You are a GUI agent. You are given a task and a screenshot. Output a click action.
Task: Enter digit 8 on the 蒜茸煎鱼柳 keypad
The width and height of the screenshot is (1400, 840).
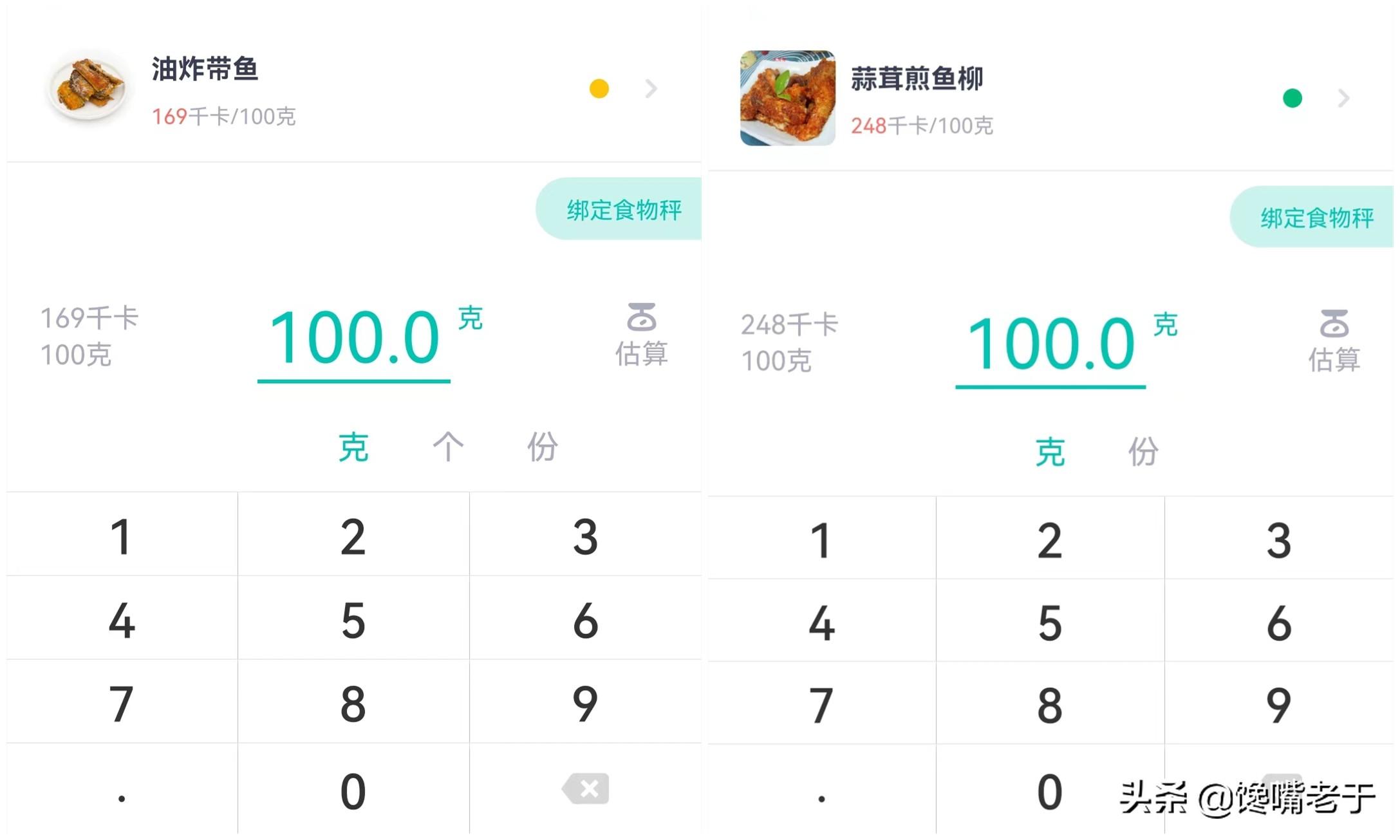coord(1050,704)
